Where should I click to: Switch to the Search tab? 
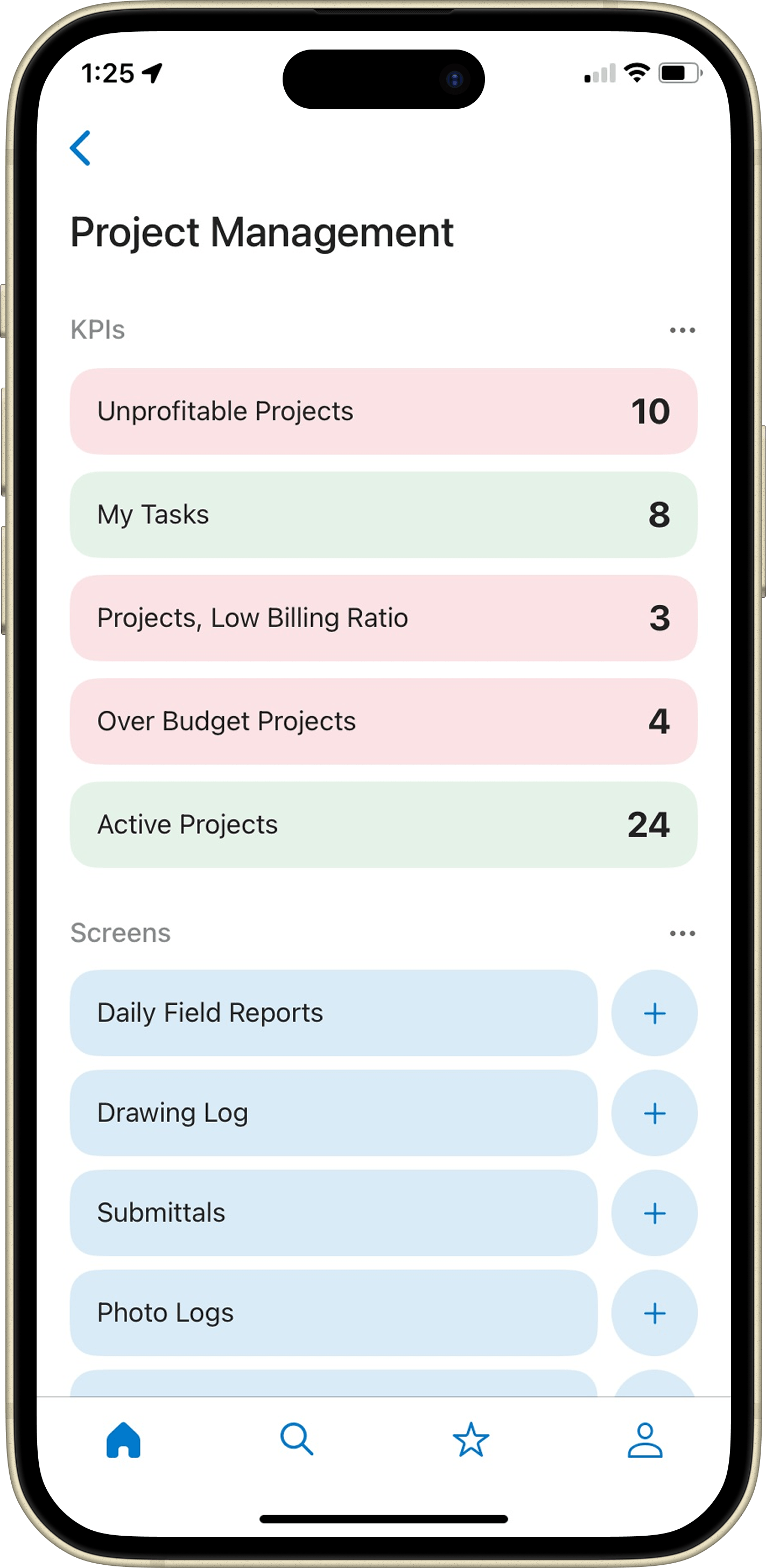[x=297, y=1439]
